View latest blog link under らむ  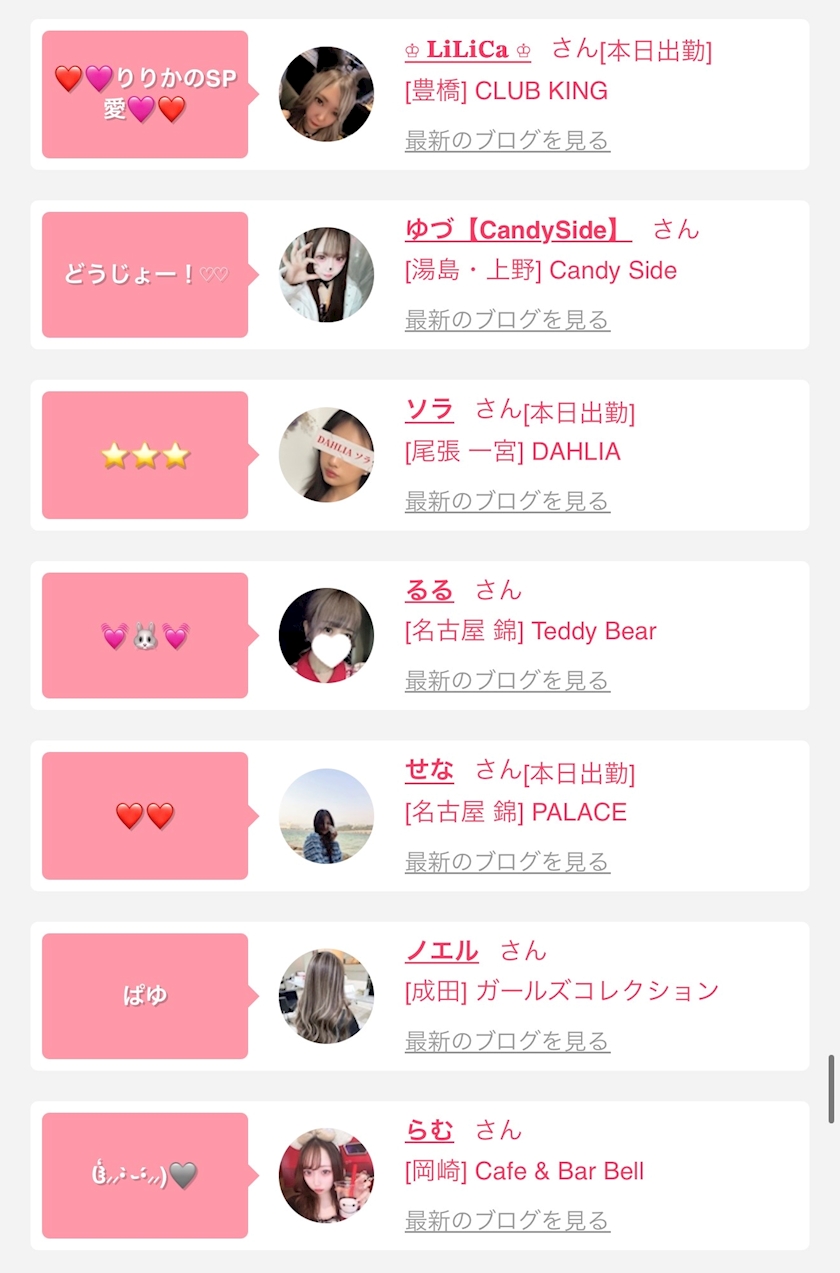[507, 1221]
